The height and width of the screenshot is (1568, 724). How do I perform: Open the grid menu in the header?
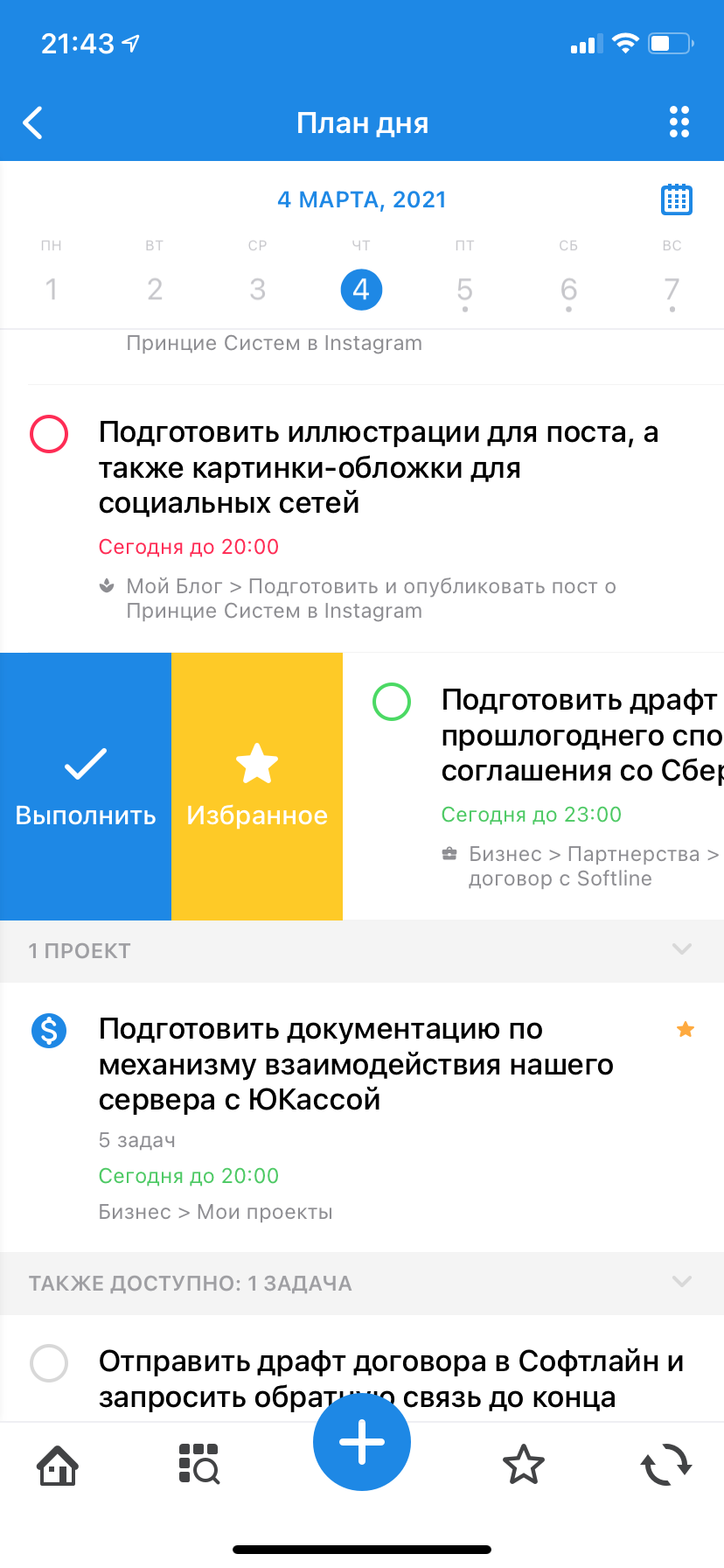[x=679, y=122]
